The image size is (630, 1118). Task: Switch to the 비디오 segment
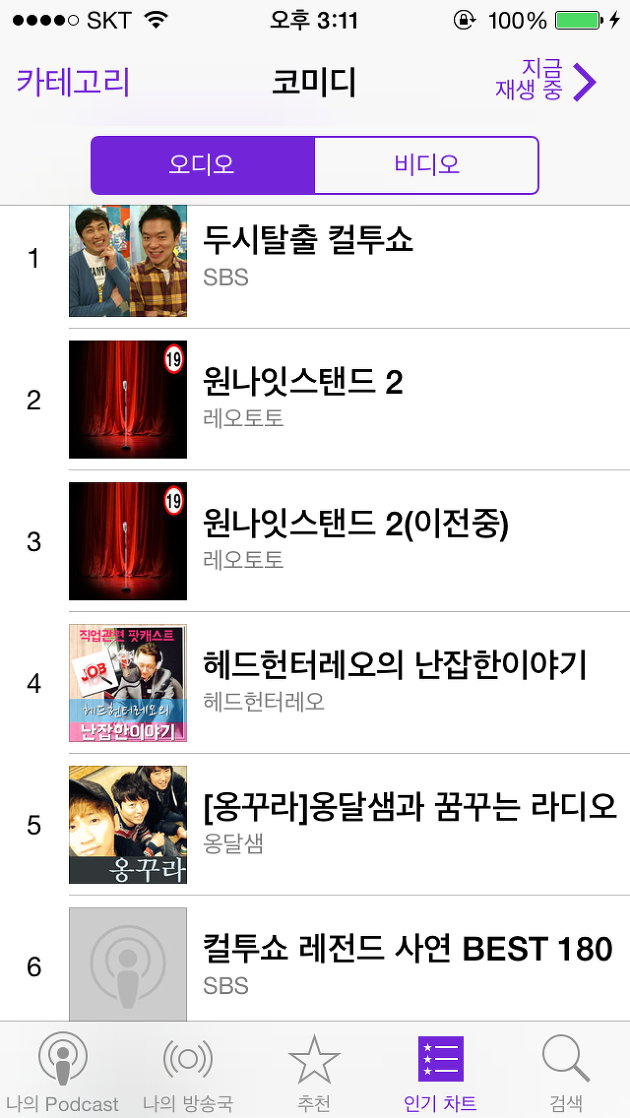tap(426, 165)
